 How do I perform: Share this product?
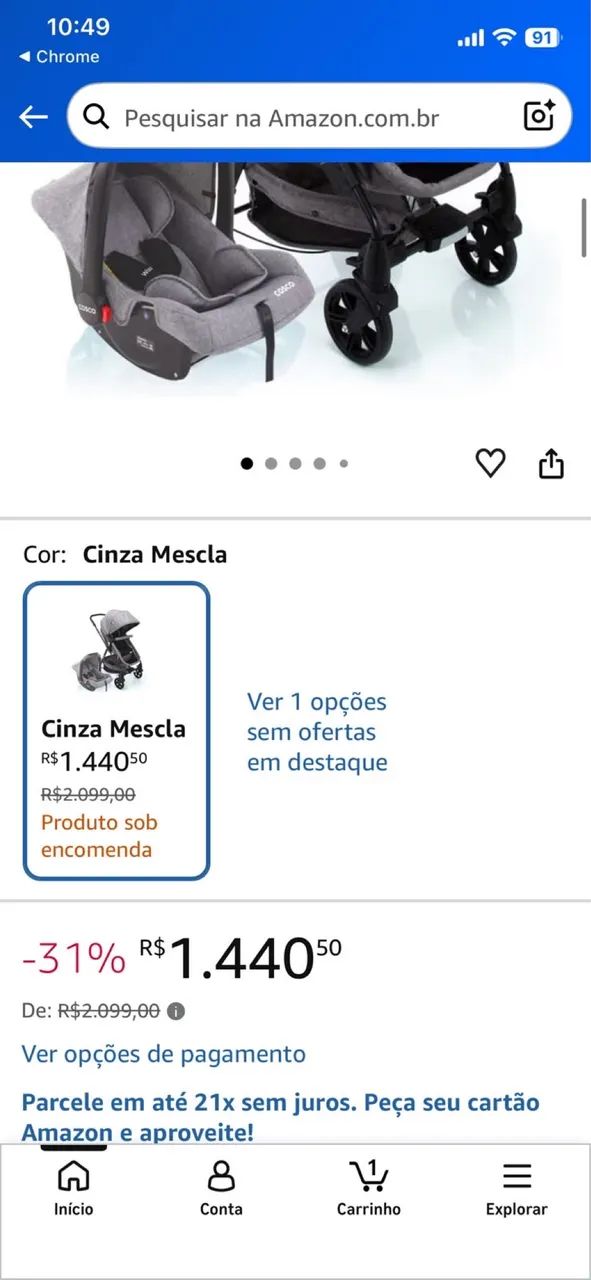pyautogui.click(x=552, y=463)
